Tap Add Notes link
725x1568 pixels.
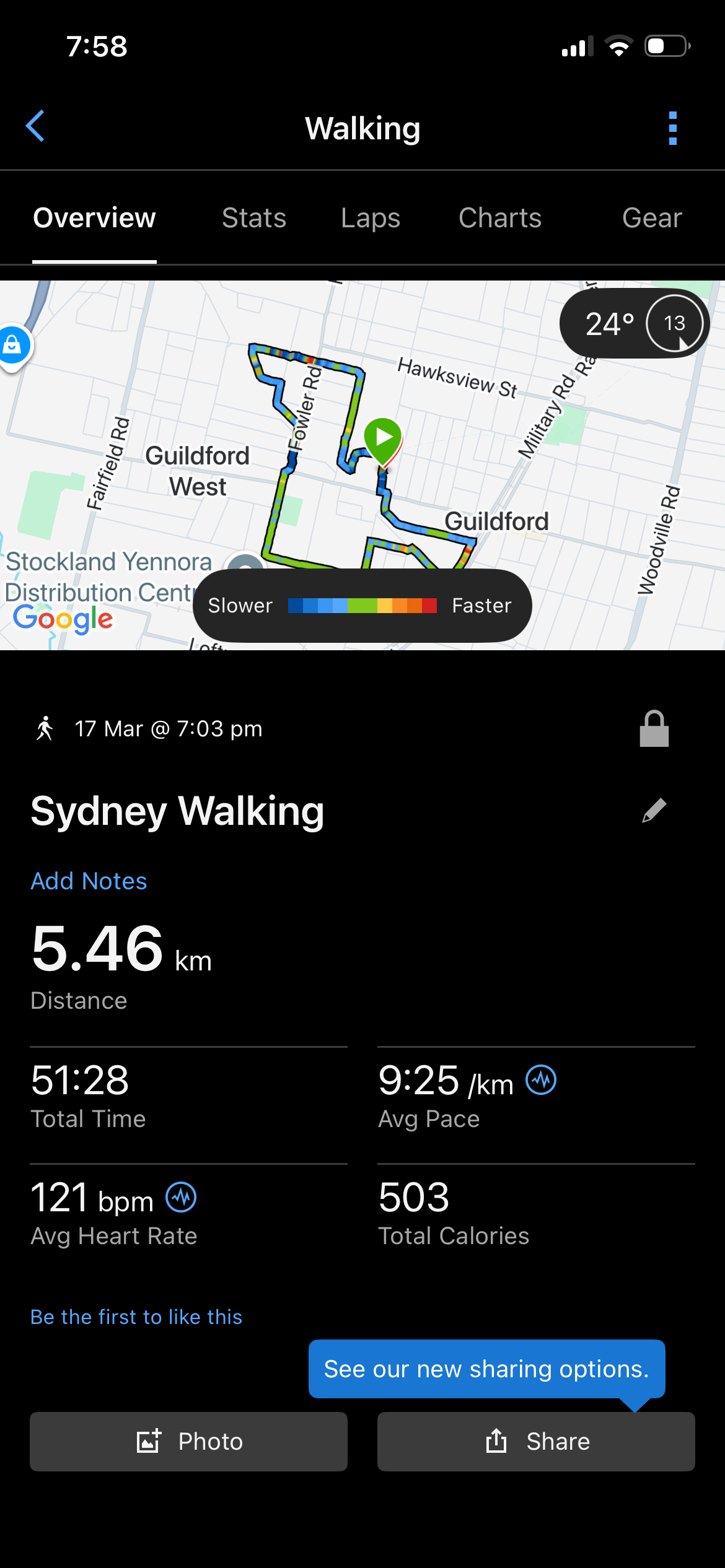(89, 881)
